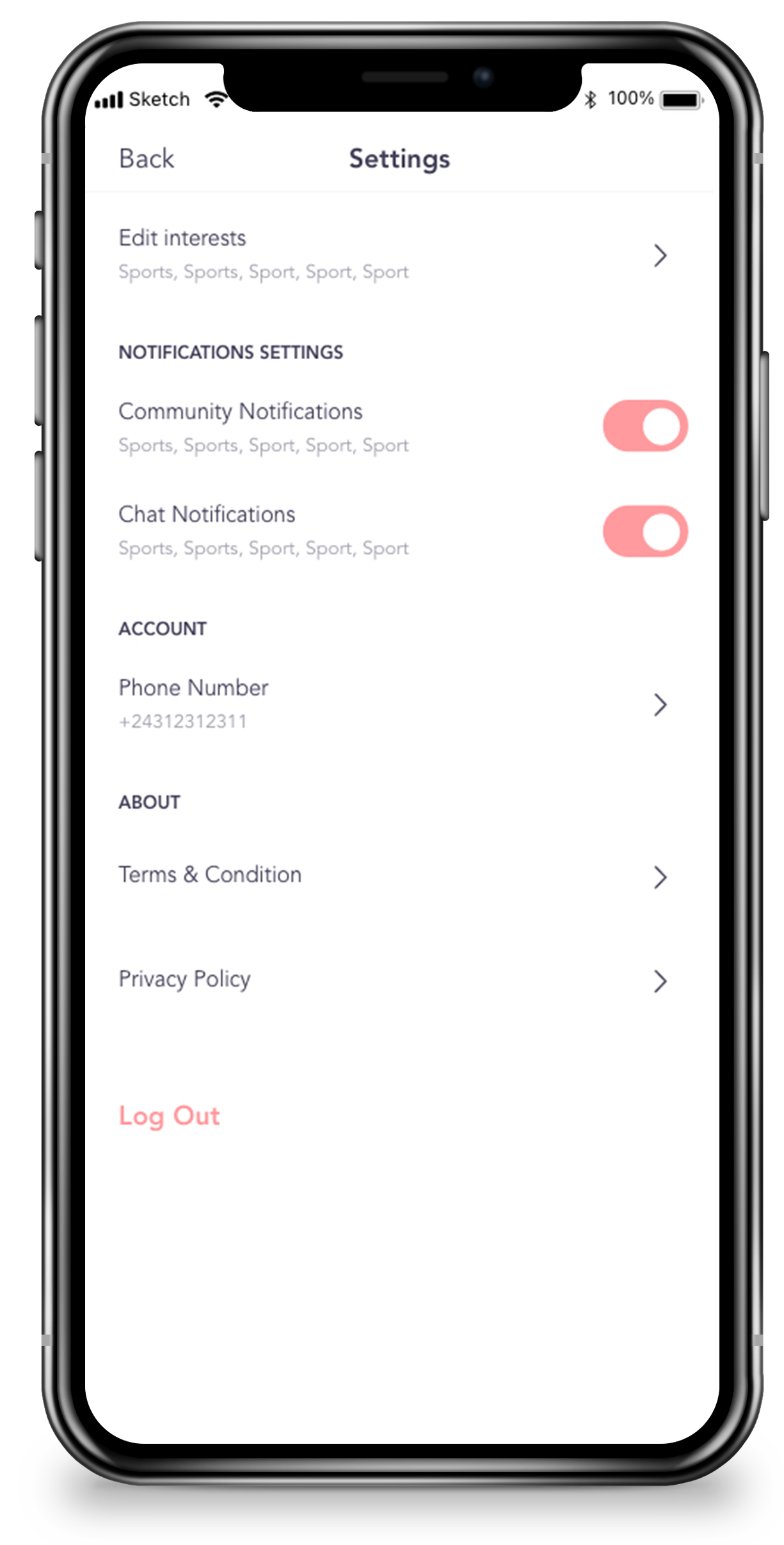Open the Privacy Policy
Image resolution: width=784 pixels, height=1545 pixels.
[392, 980]
